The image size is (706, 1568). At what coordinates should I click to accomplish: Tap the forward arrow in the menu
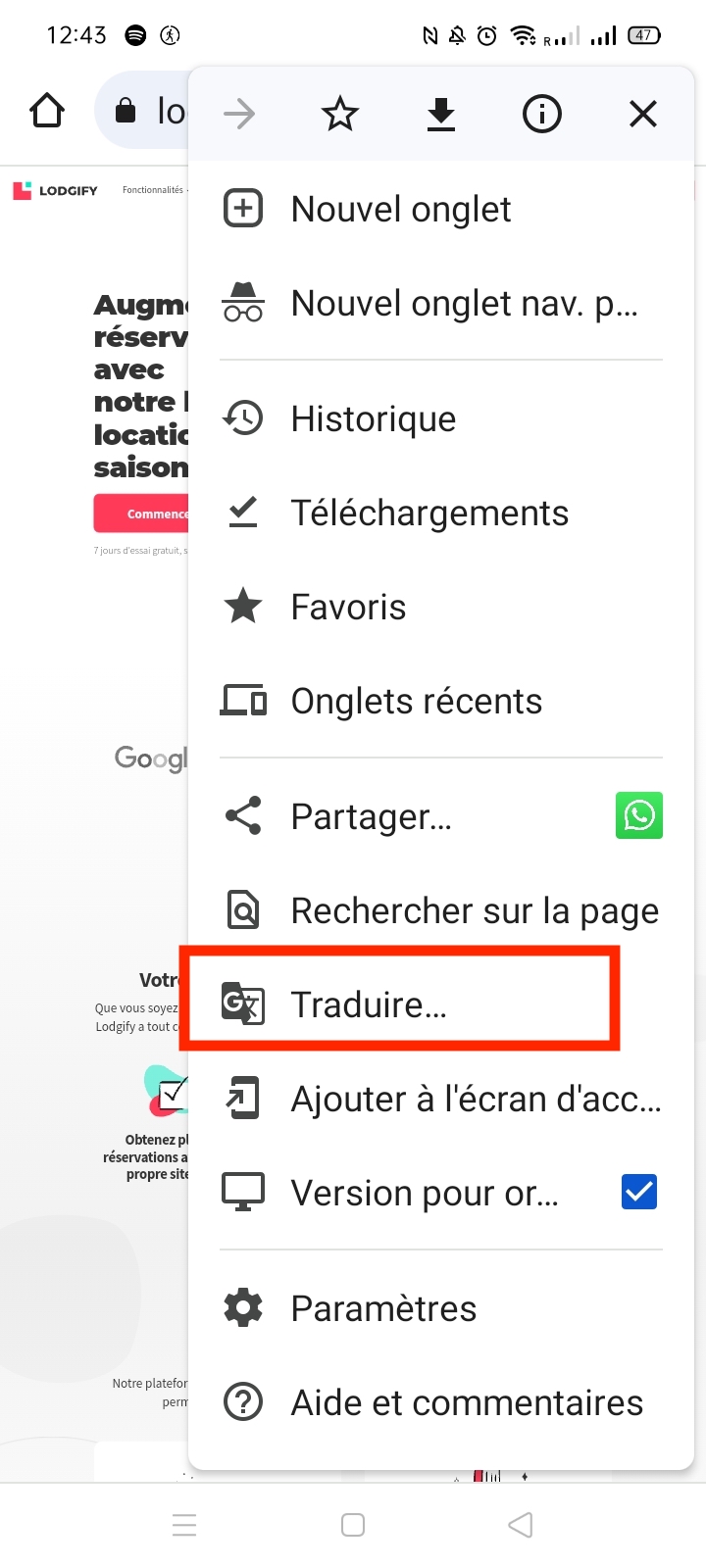(239, 115)
